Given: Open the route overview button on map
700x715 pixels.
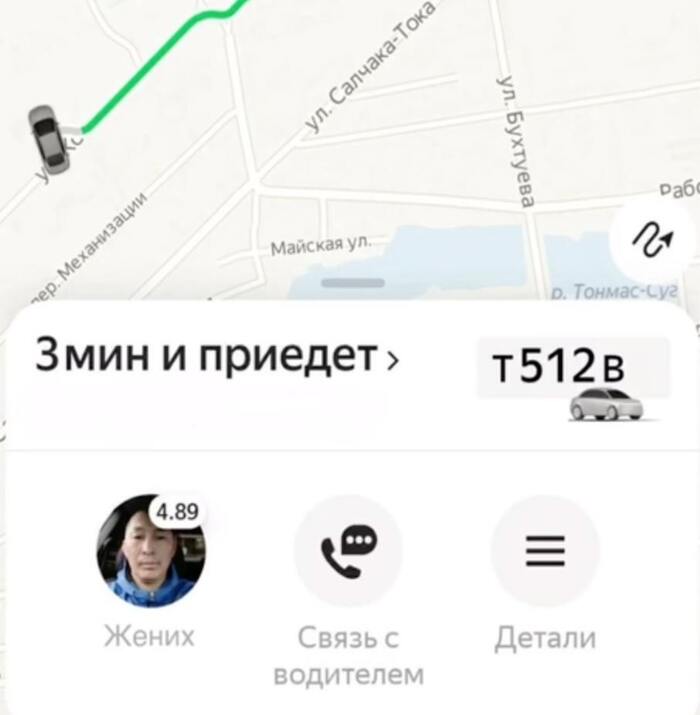Looking at the screenshot, I should (657, 241).
